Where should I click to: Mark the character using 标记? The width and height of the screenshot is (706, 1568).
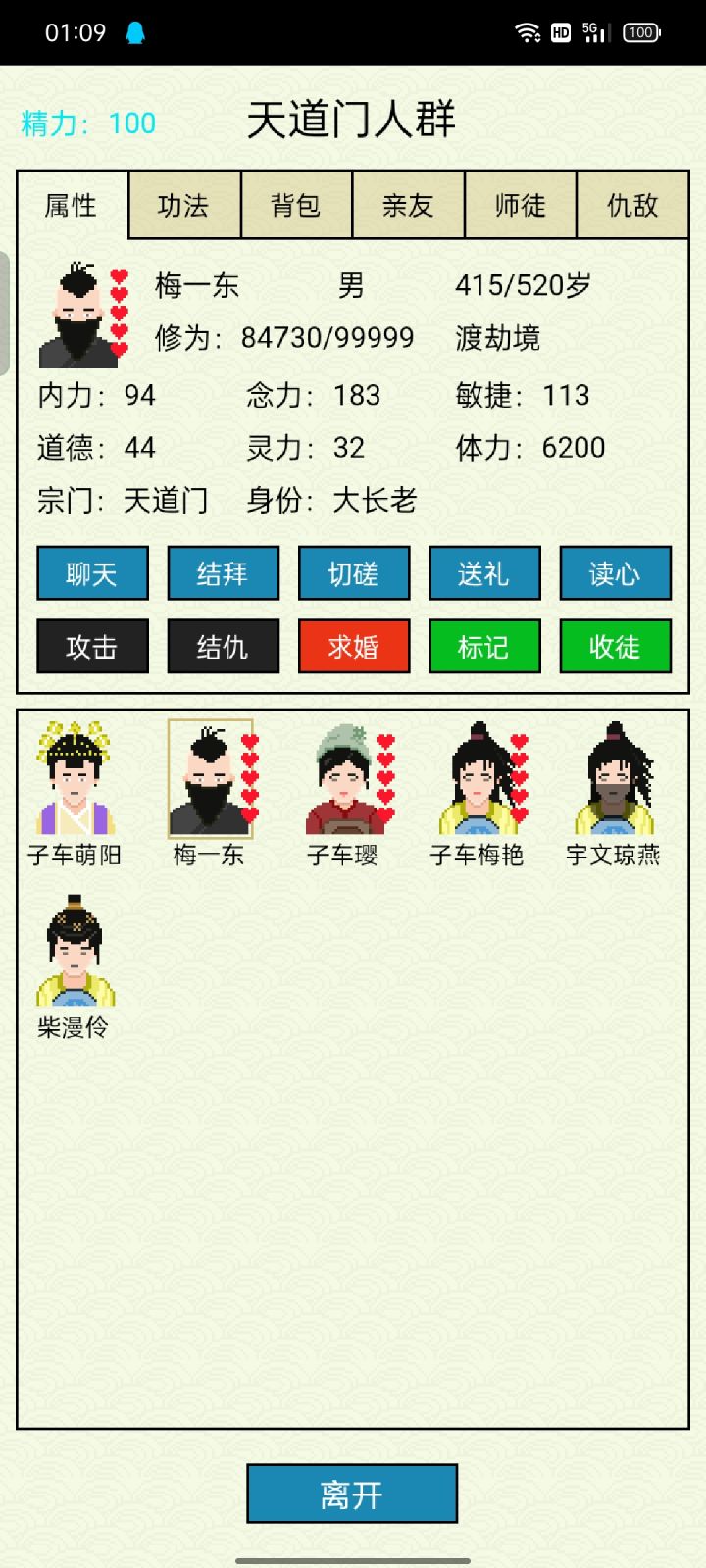coord(484,646)
